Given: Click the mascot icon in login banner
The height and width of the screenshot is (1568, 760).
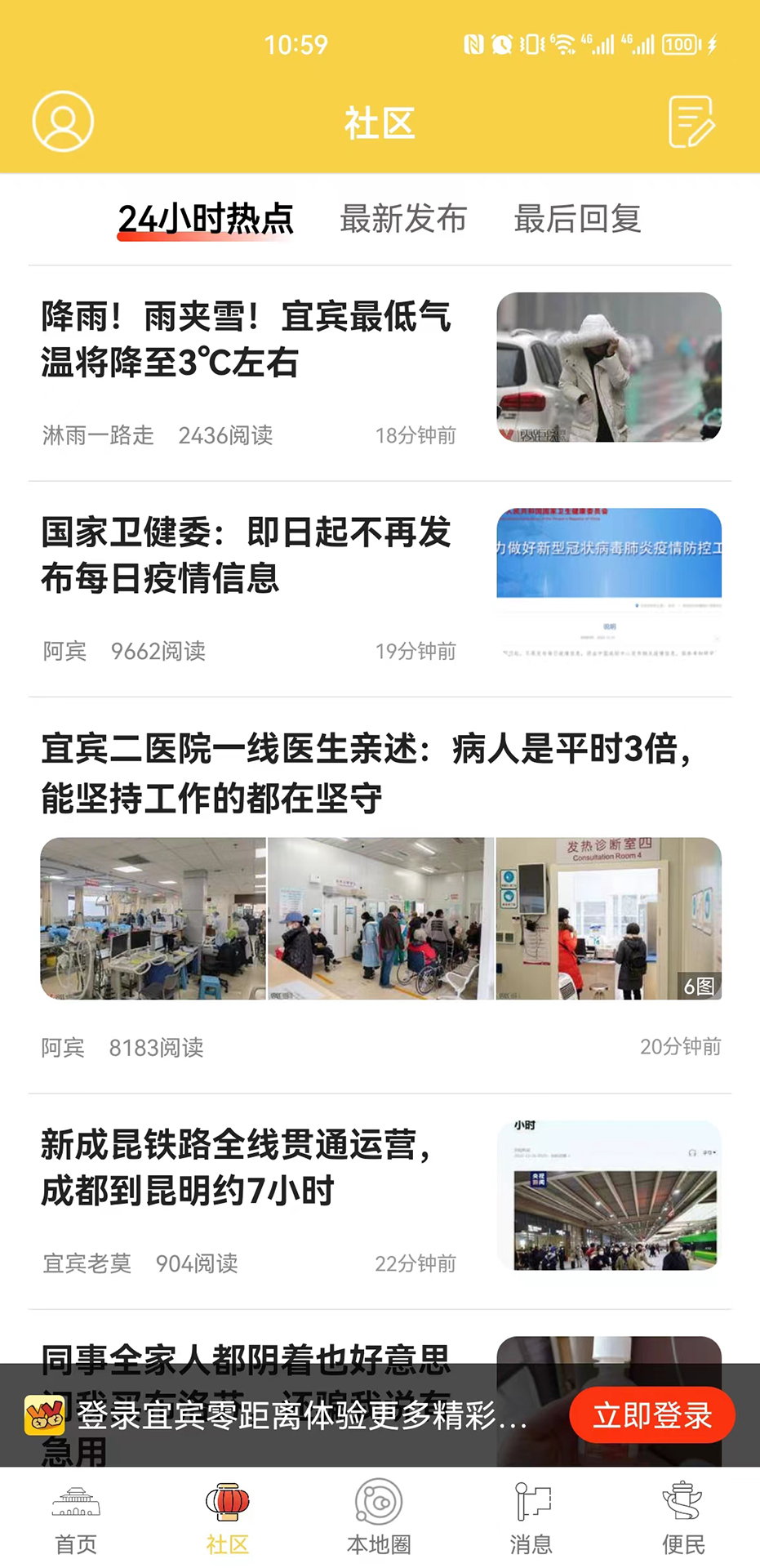Looking at the screenshot, I should (47, 1415).
